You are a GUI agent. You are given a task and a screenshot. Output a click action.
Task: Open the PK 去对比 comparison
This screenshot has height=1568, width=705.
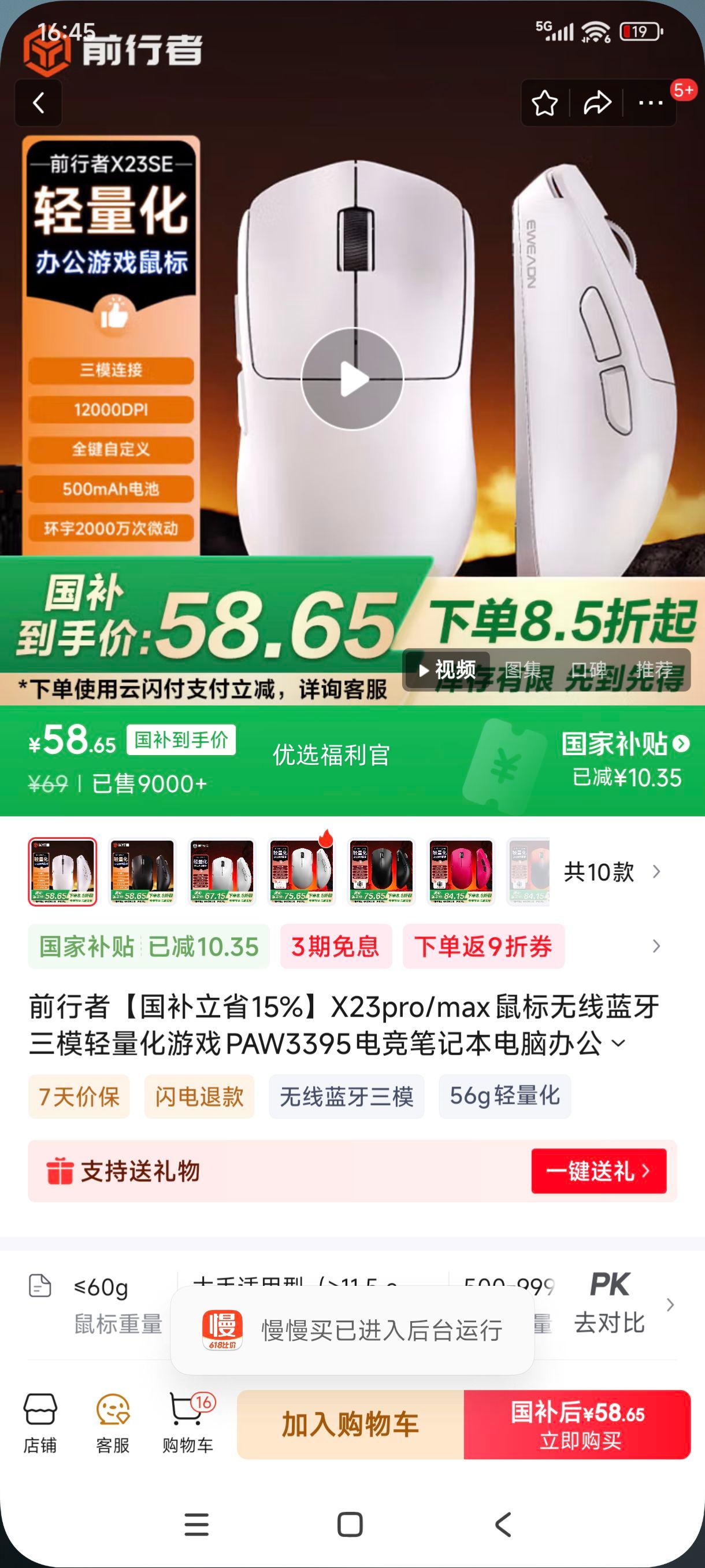point(610,1302)
